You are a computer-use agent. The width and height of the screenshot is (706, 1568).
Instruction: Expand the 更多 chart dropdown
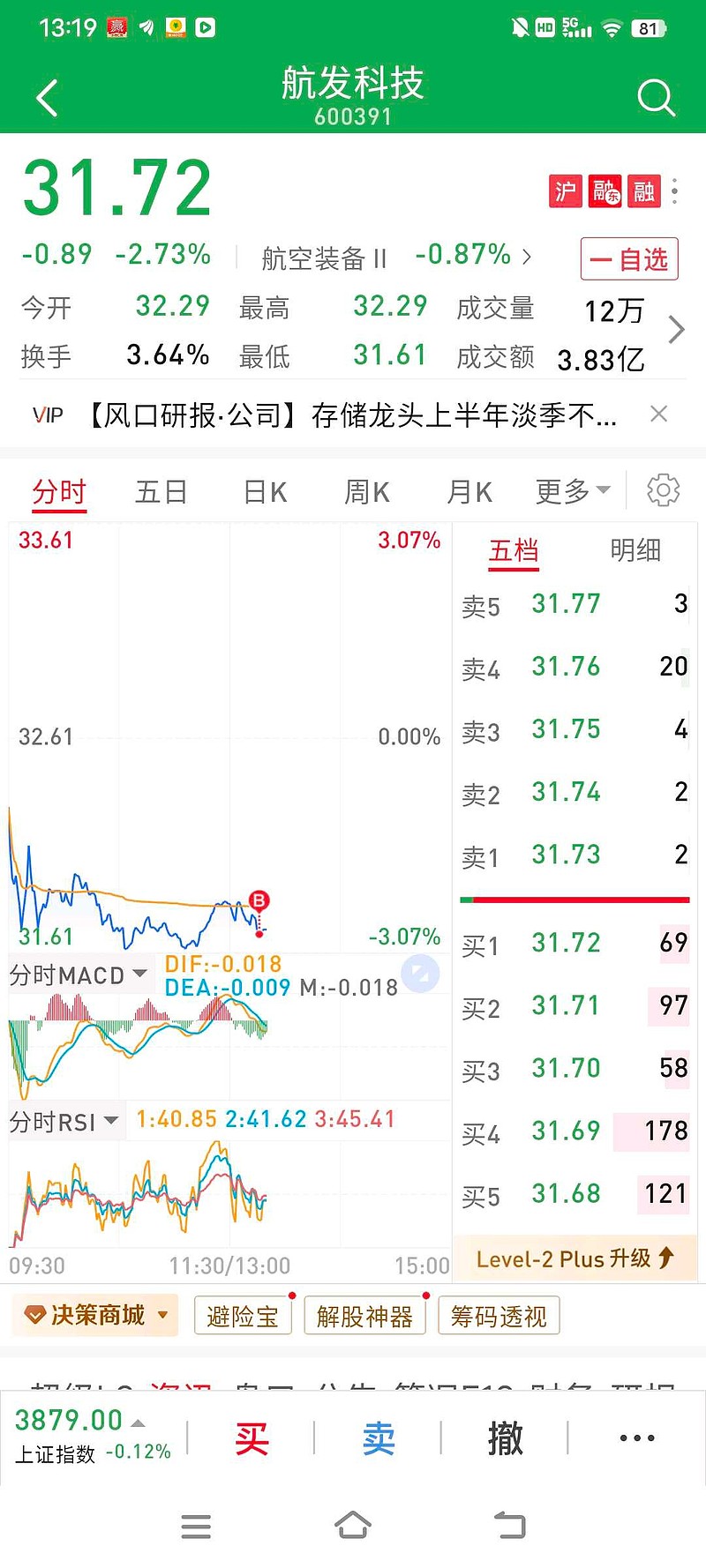click(x=573, y=490)
